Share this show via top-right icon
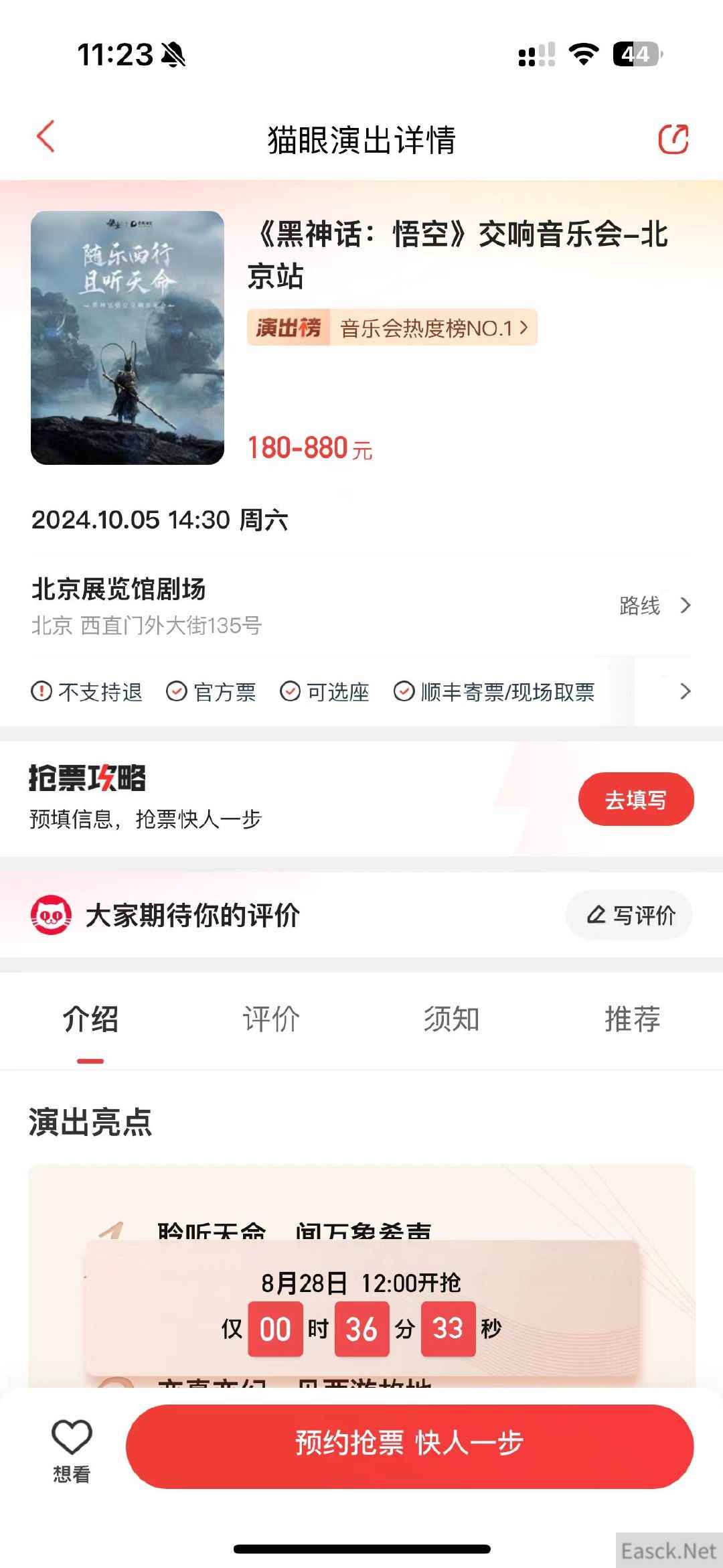The width and height of the screenshot is (723, 1568). tap(673, 139)
